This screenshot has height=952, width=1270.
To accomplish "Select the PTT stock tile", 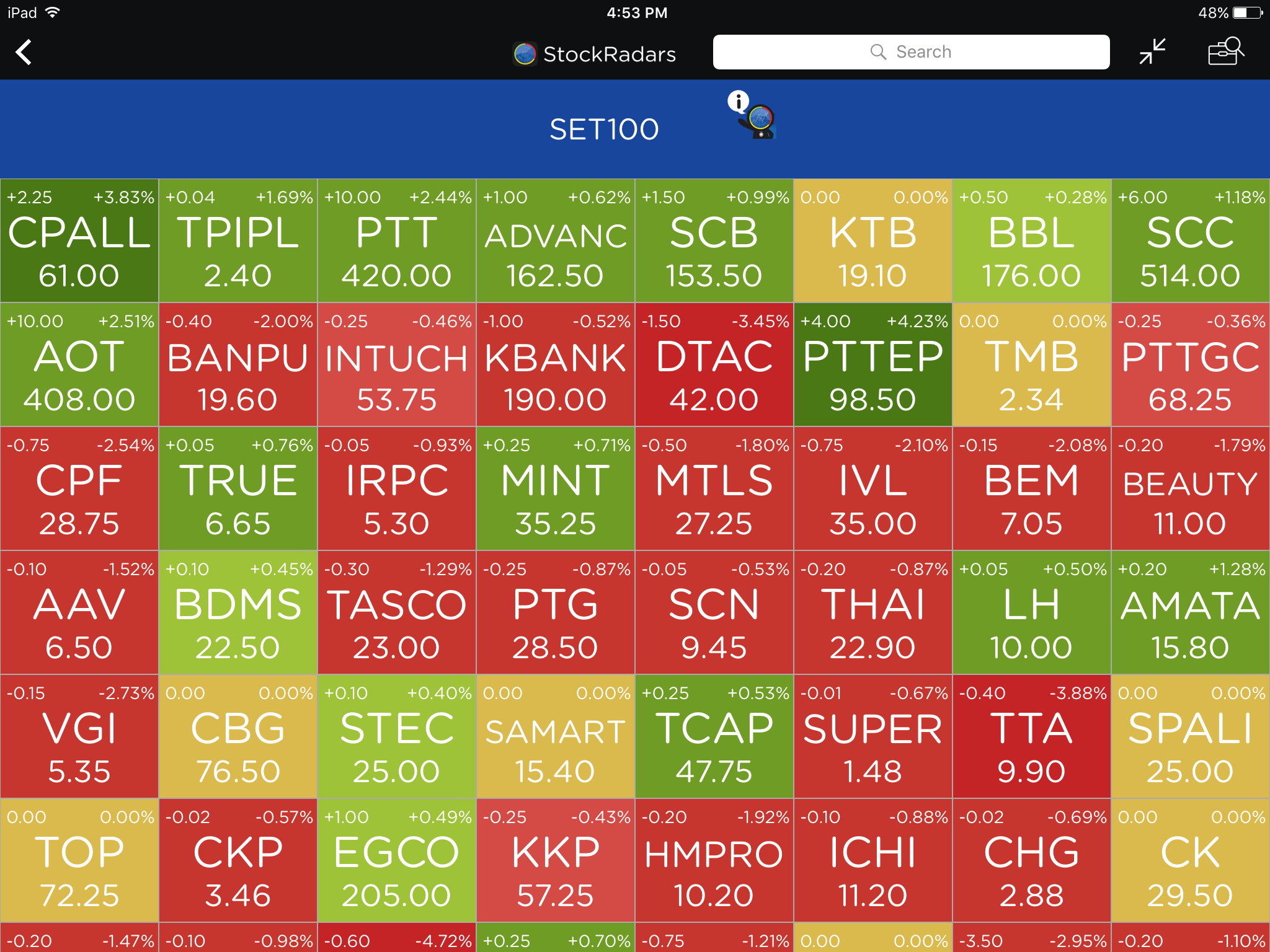I will (397, 240).
